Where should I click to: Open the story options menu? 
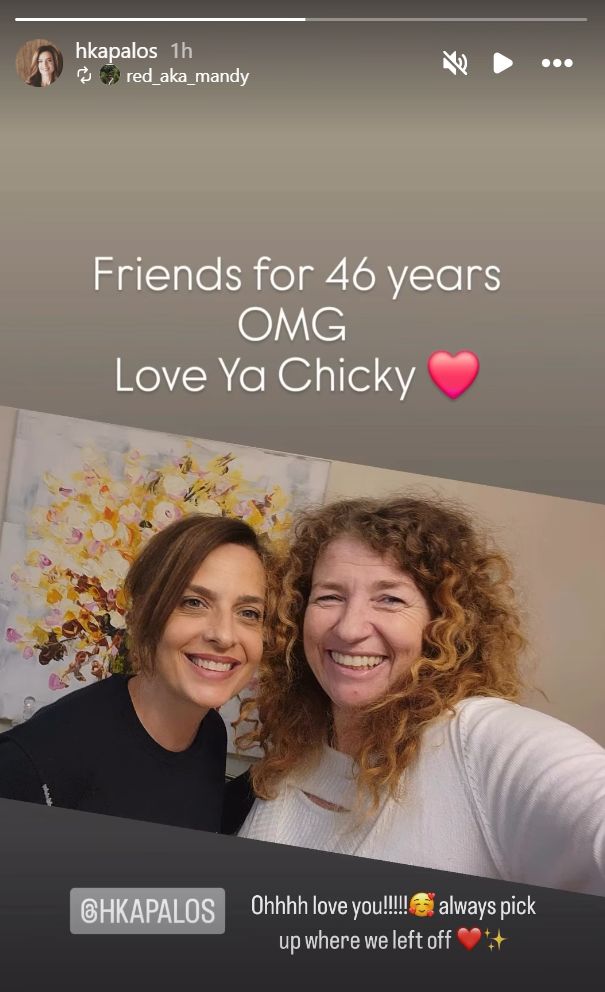557,63
